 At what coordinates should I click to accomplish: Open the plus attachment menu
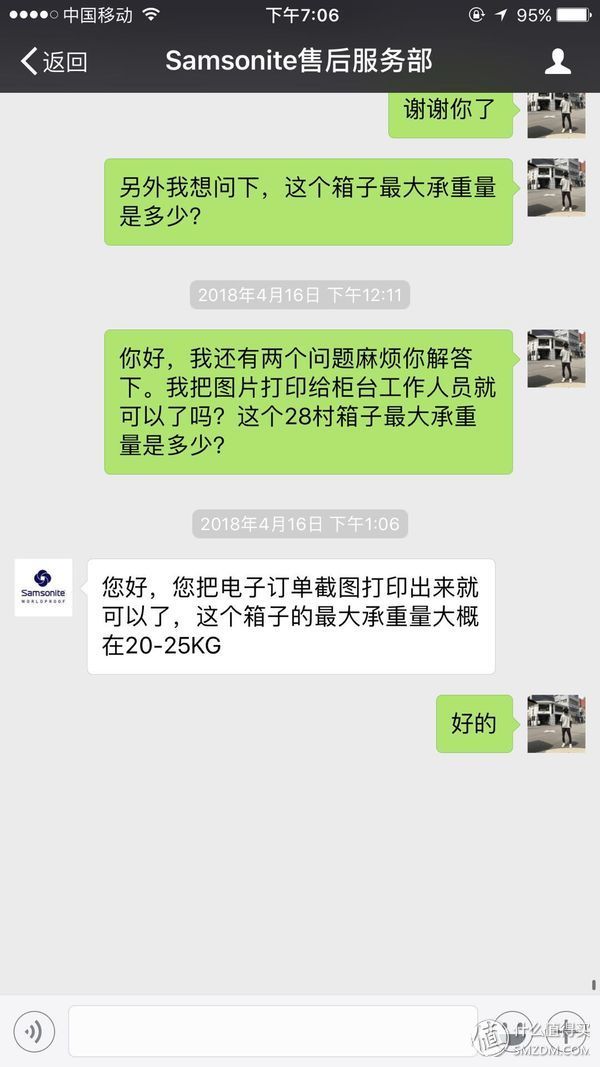click(x=566, y=1031)
